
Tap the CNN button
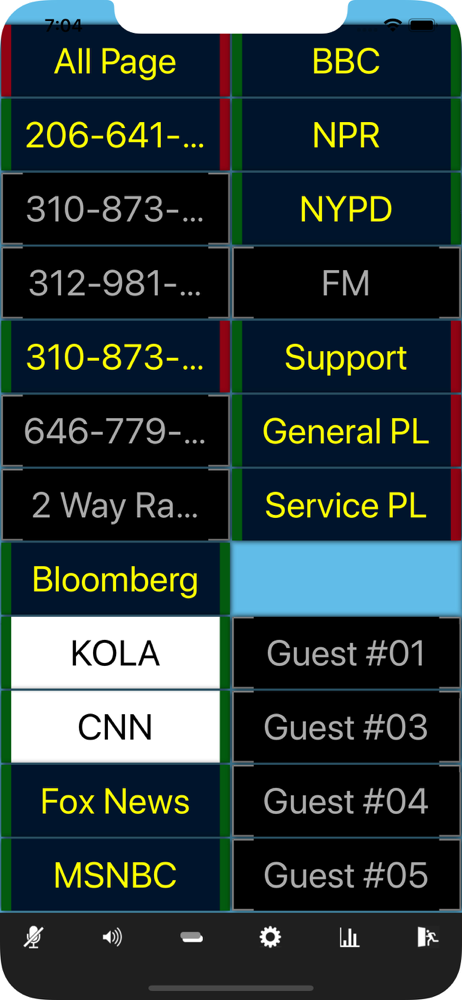[x=115, y=726]
